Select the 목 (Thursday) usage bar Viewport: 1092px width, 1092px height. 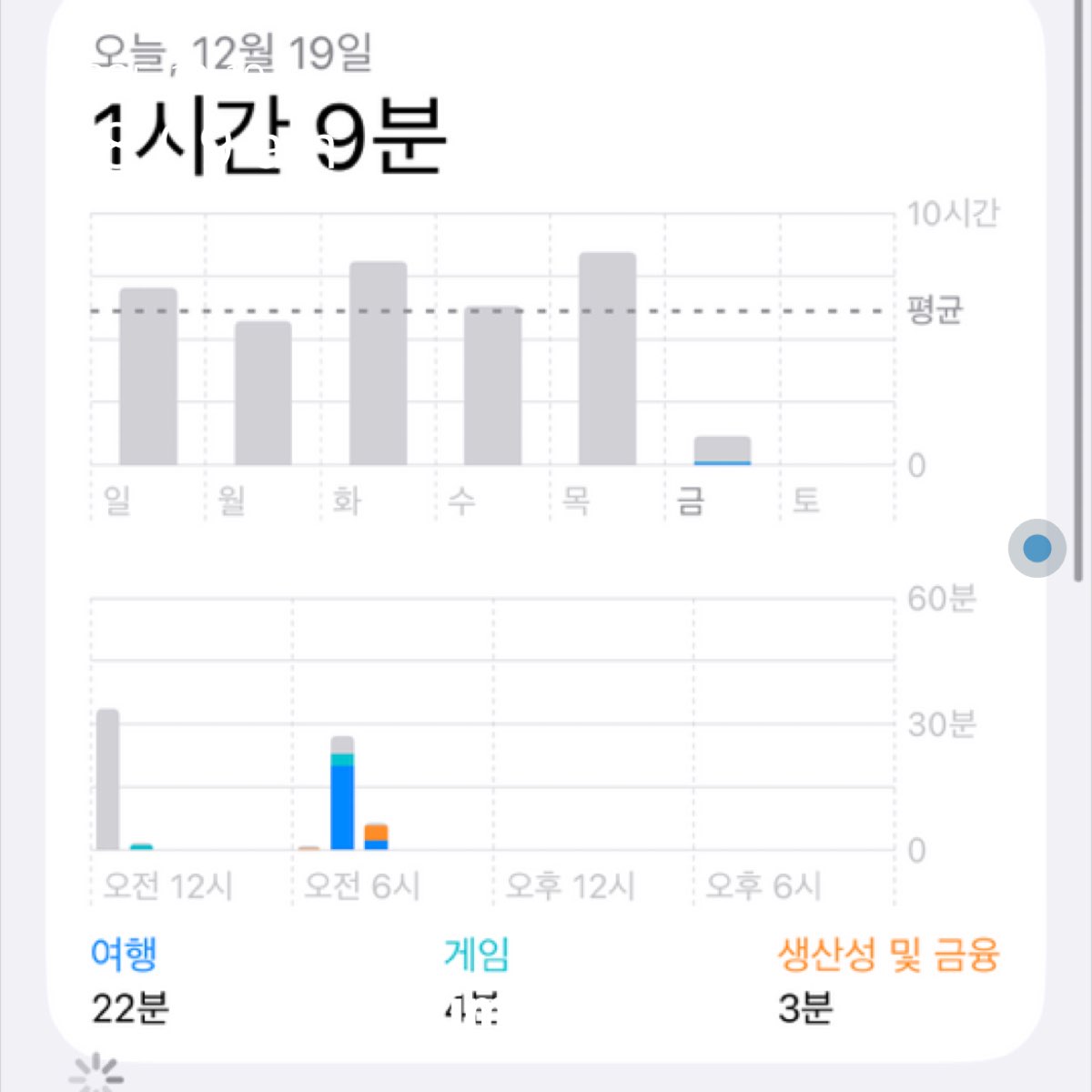(x=607, y=359)
